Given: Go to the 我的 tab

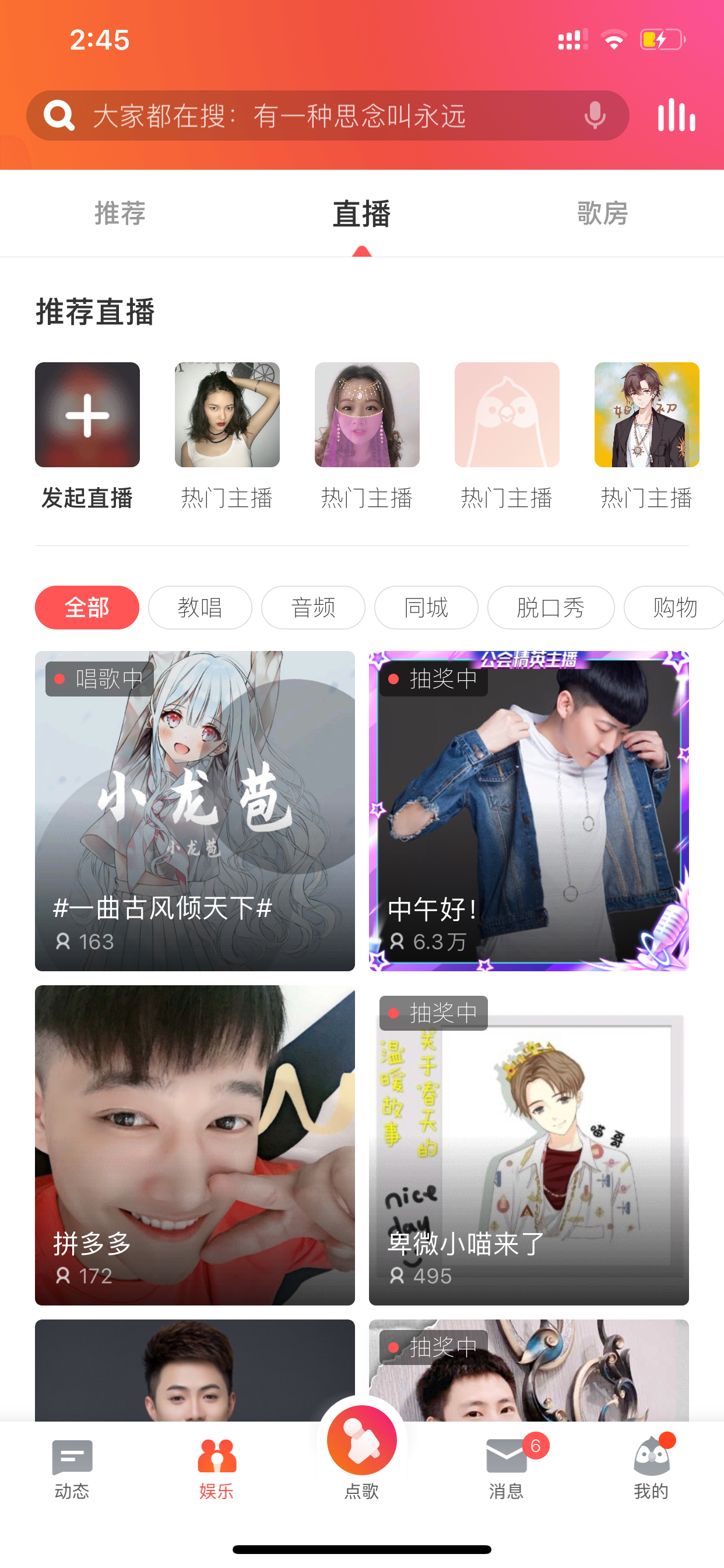Looking at the screenshot, I should (x=652, y=1469).
